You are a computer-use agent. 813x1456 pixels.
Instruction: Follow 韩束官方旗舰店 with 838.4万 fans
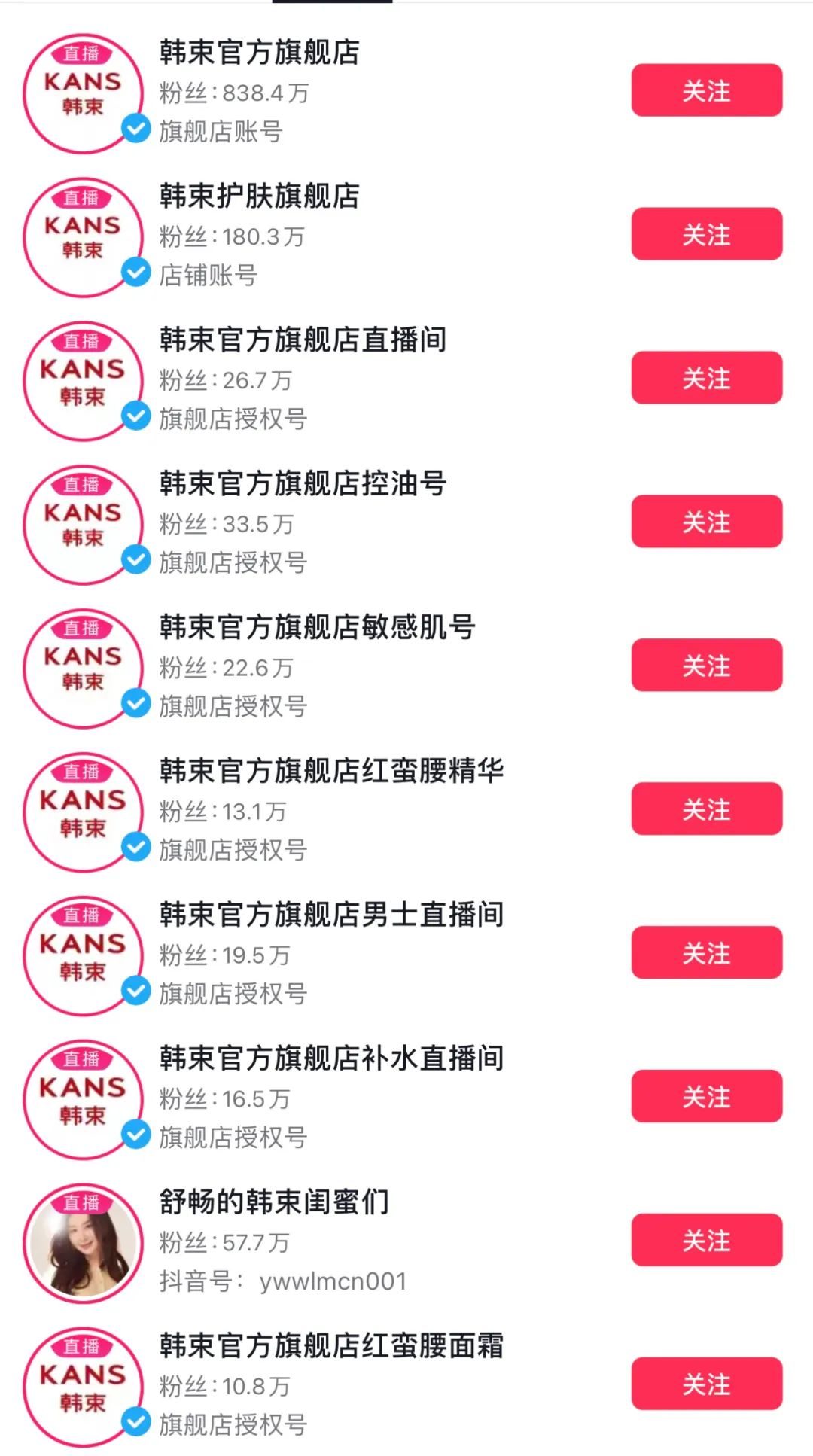706,90
